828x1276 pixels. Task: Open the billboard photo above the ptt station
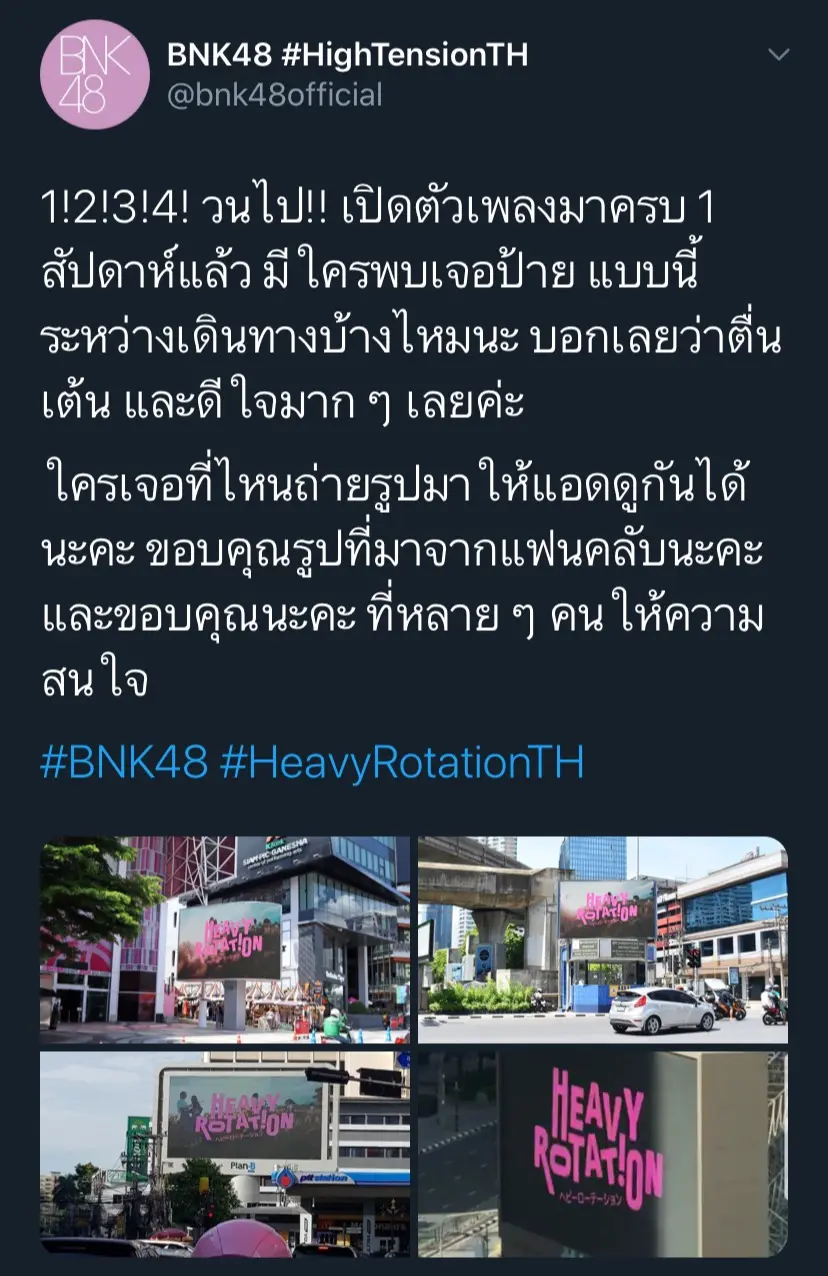coord(225,1153)
